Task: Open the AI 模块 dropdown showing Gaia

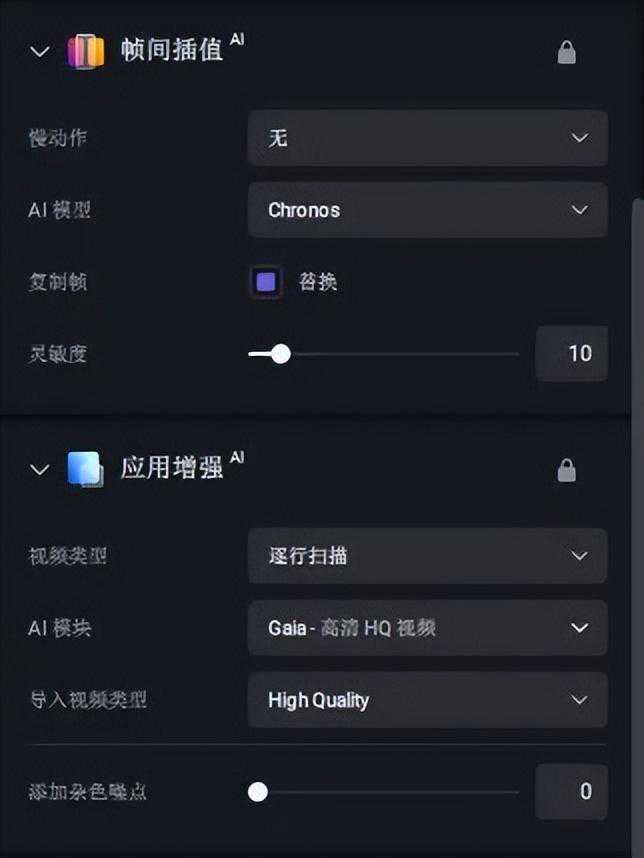Action: coord(427,628)
